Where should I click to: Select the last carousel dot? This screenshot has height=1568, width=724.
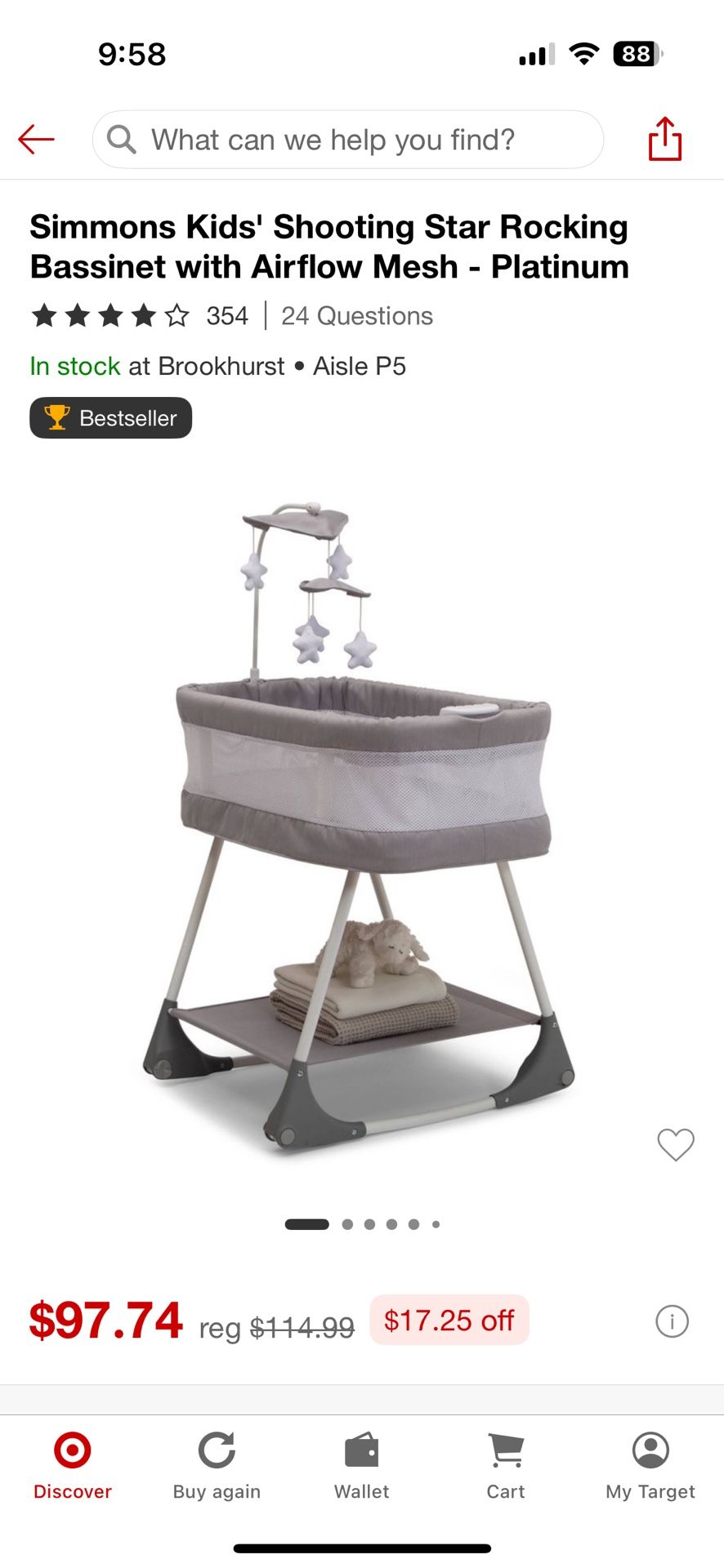(436, 1224)
